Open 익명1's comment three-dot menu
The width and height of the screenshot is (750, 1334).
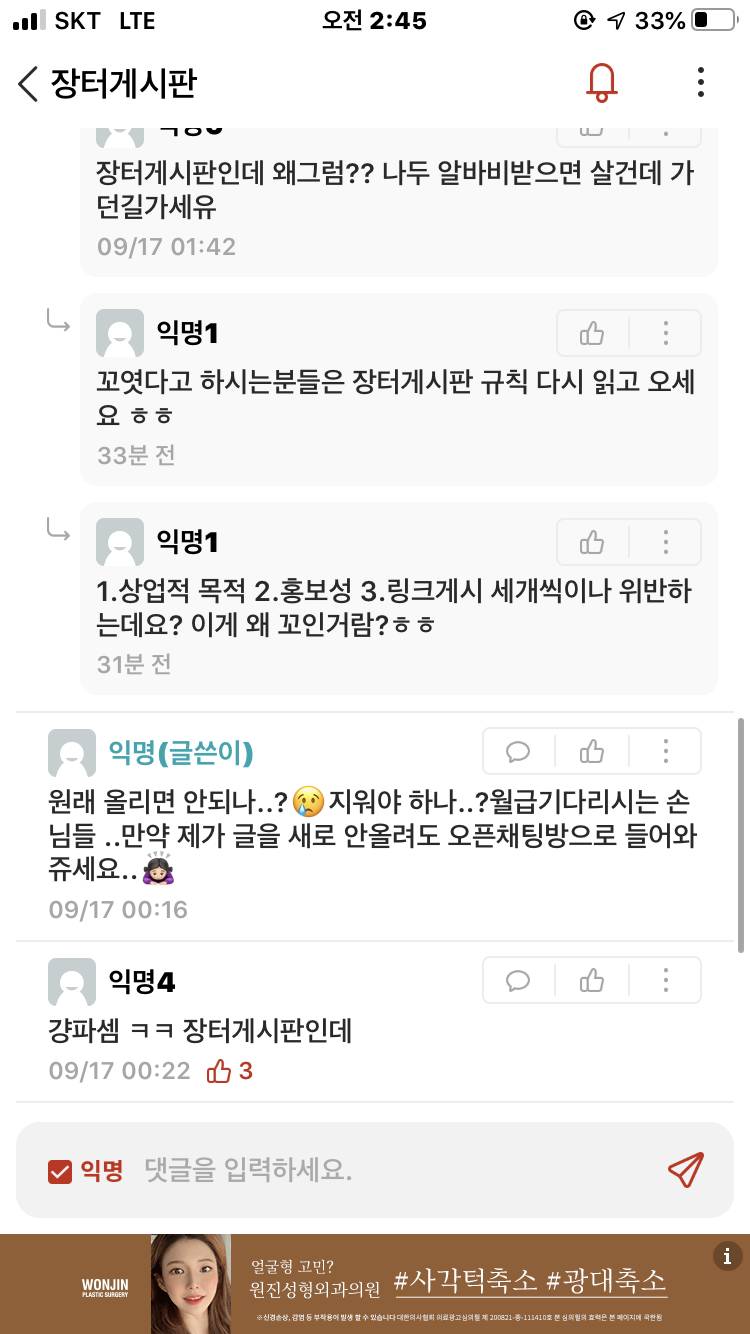665,333
